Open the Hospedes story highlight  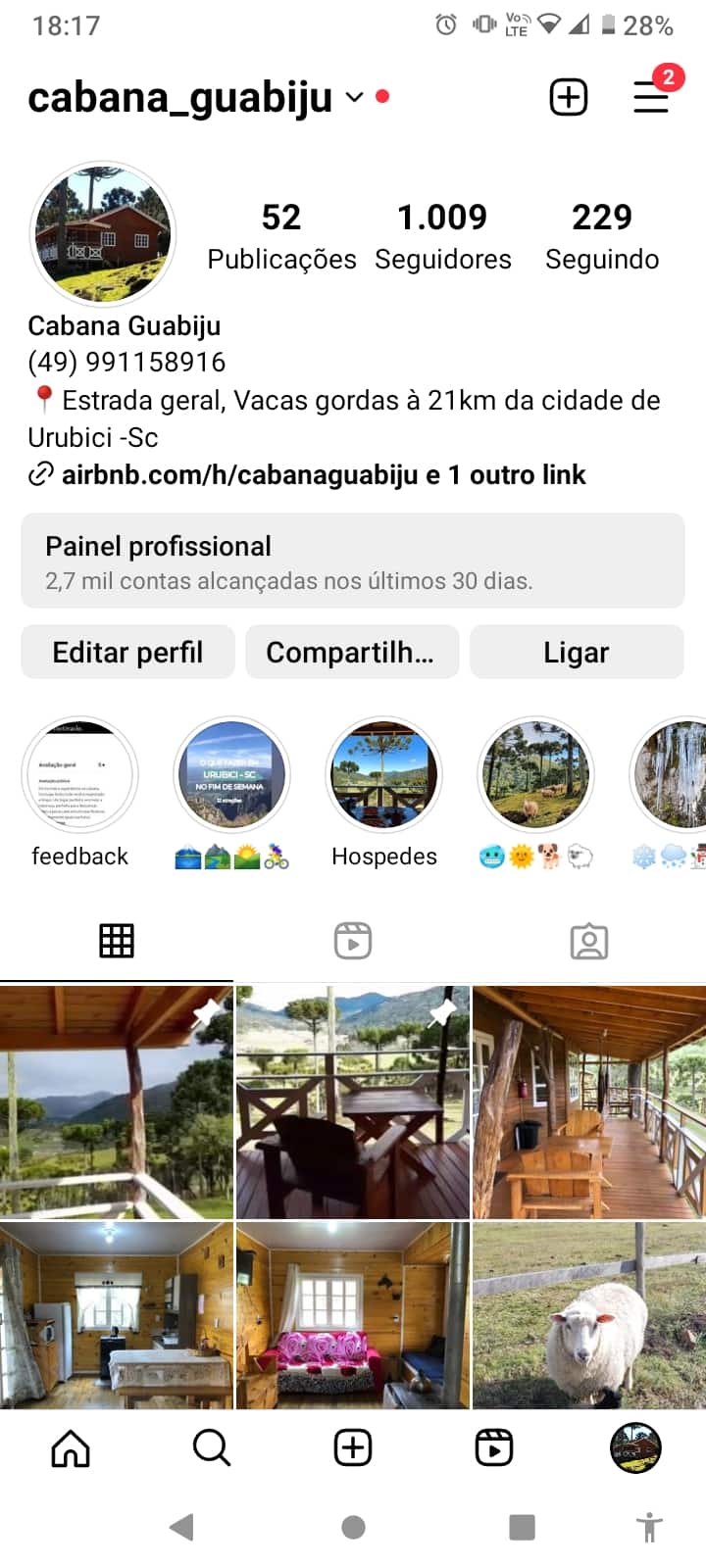pyautogui.click(x=383, y=776)
